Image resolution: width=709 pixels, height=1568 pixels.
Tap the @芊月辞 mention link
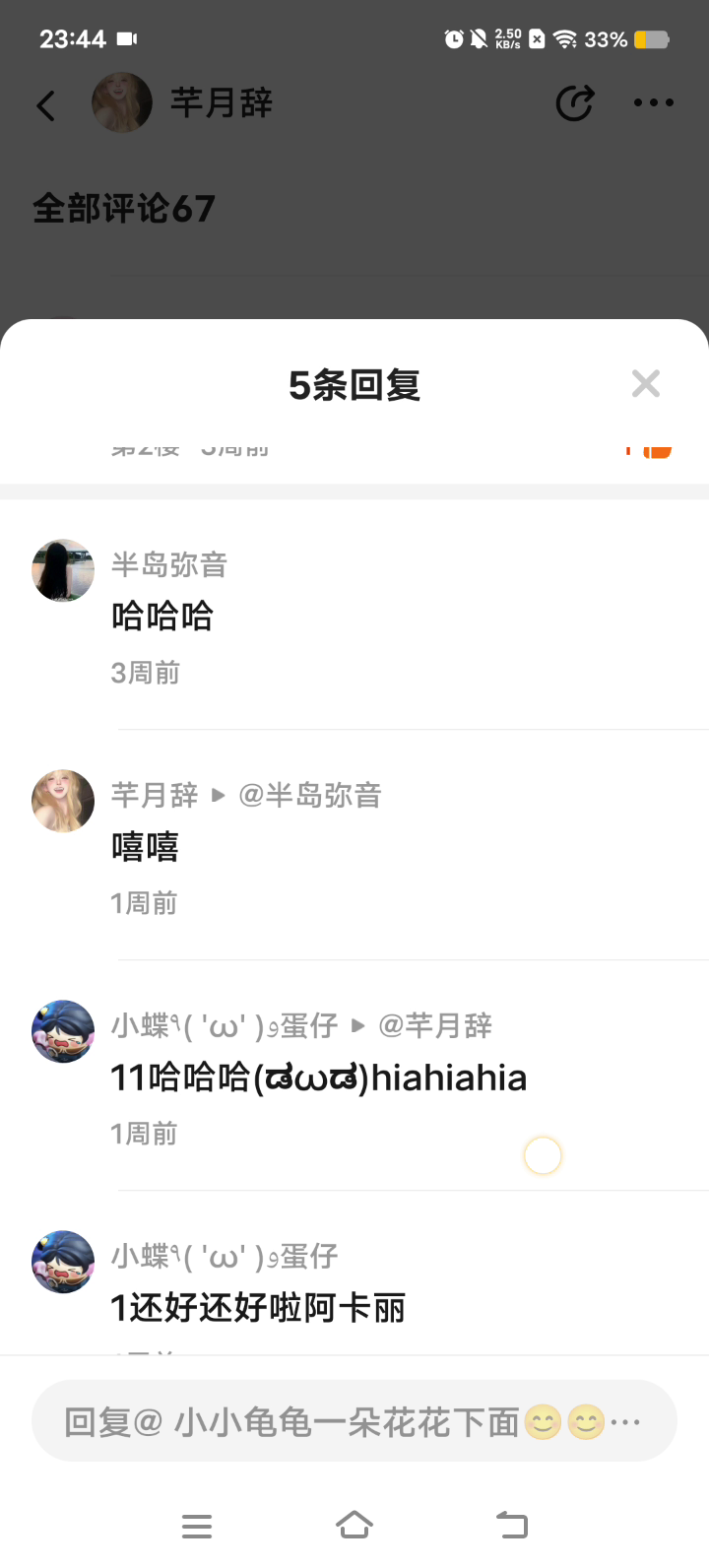[x=435, y=1025]
